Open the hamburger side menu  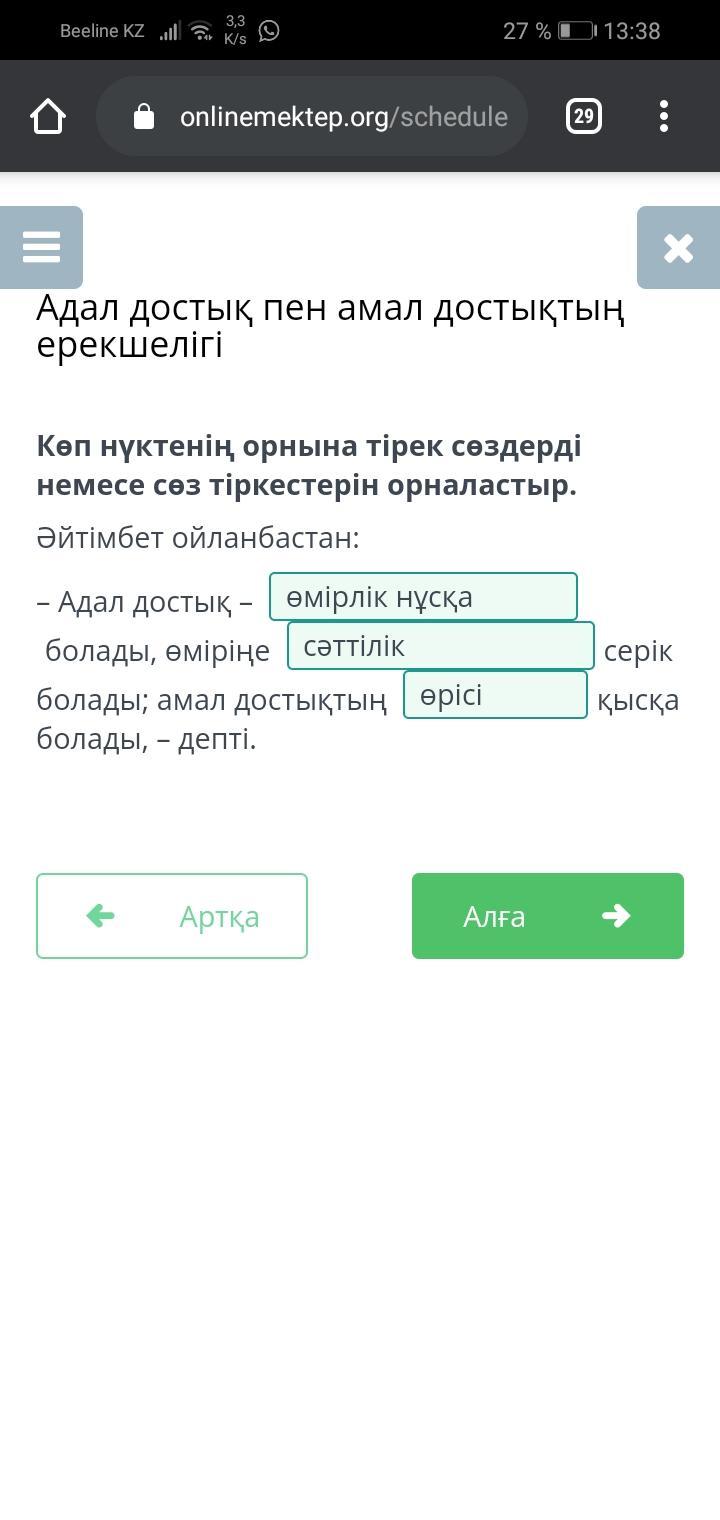pyautogui.click(x=41, y=247)
